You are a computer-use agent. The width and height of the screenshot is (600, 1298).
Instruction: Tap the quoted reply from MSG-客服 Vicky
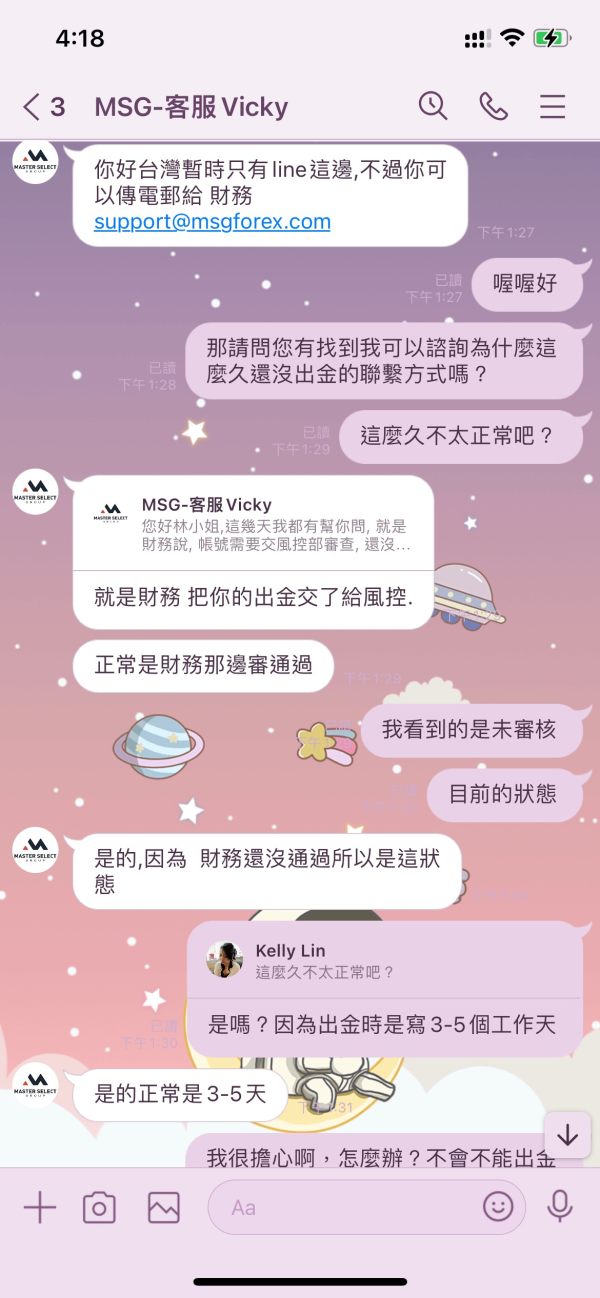[253, 524]
